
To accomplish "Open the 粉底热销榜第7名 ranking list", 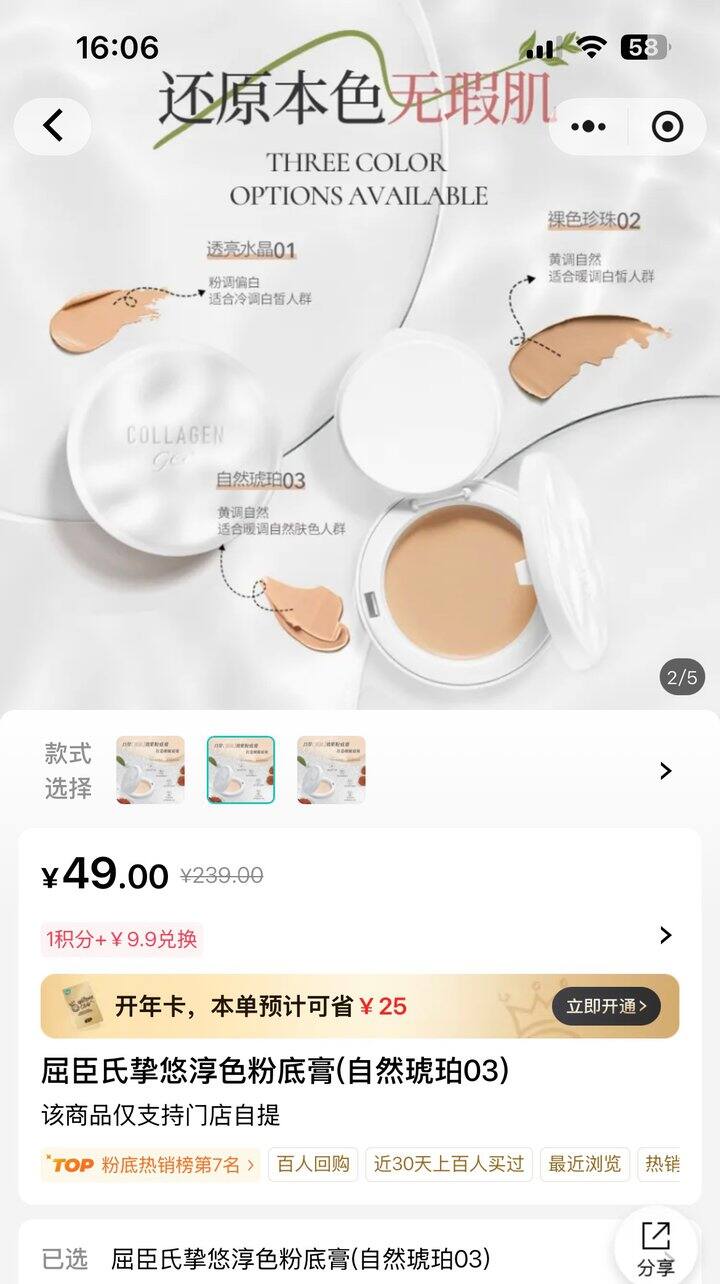I will 150,1164.
